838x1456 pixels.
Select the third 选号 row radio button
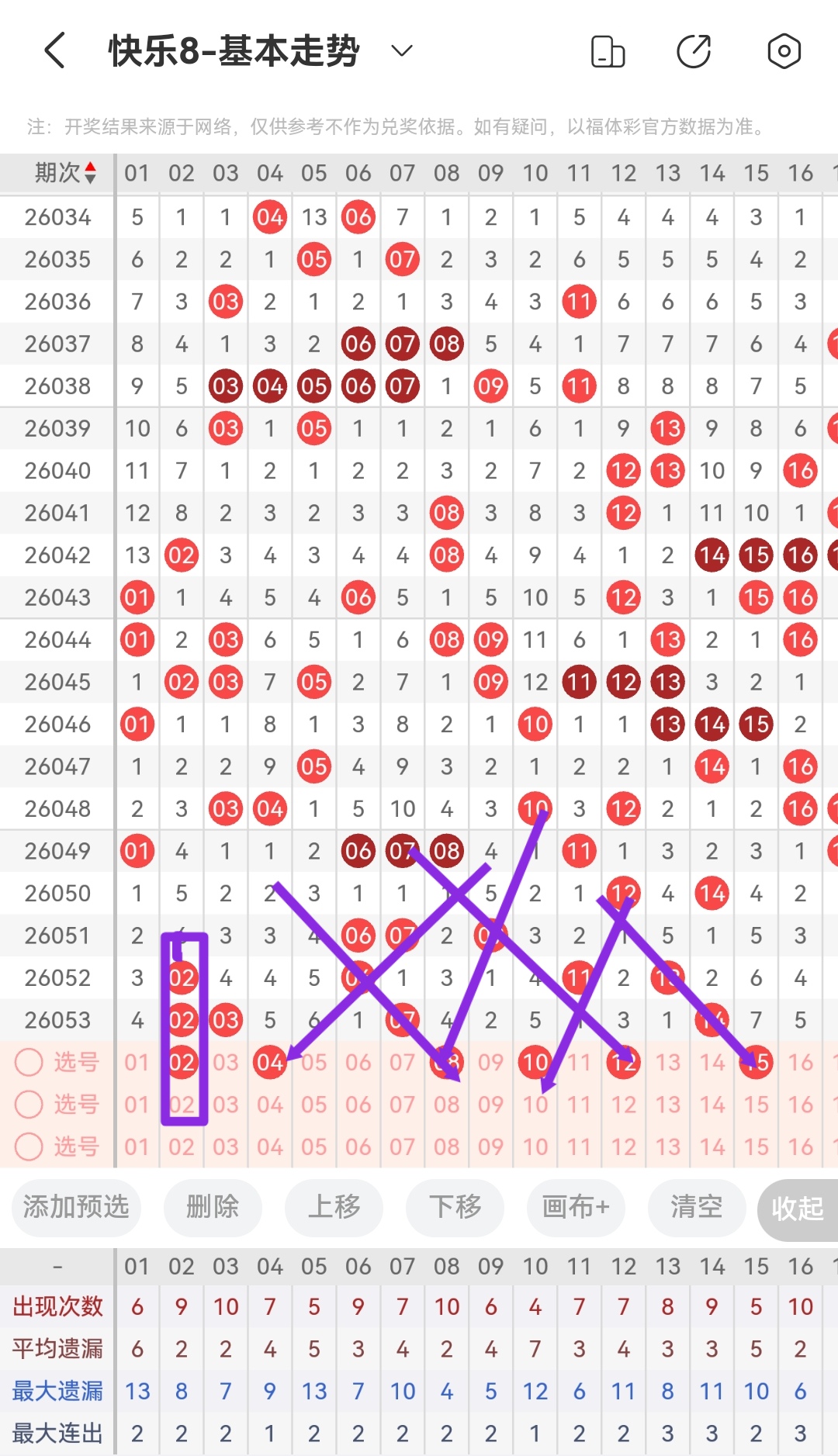pos(29,1146)
